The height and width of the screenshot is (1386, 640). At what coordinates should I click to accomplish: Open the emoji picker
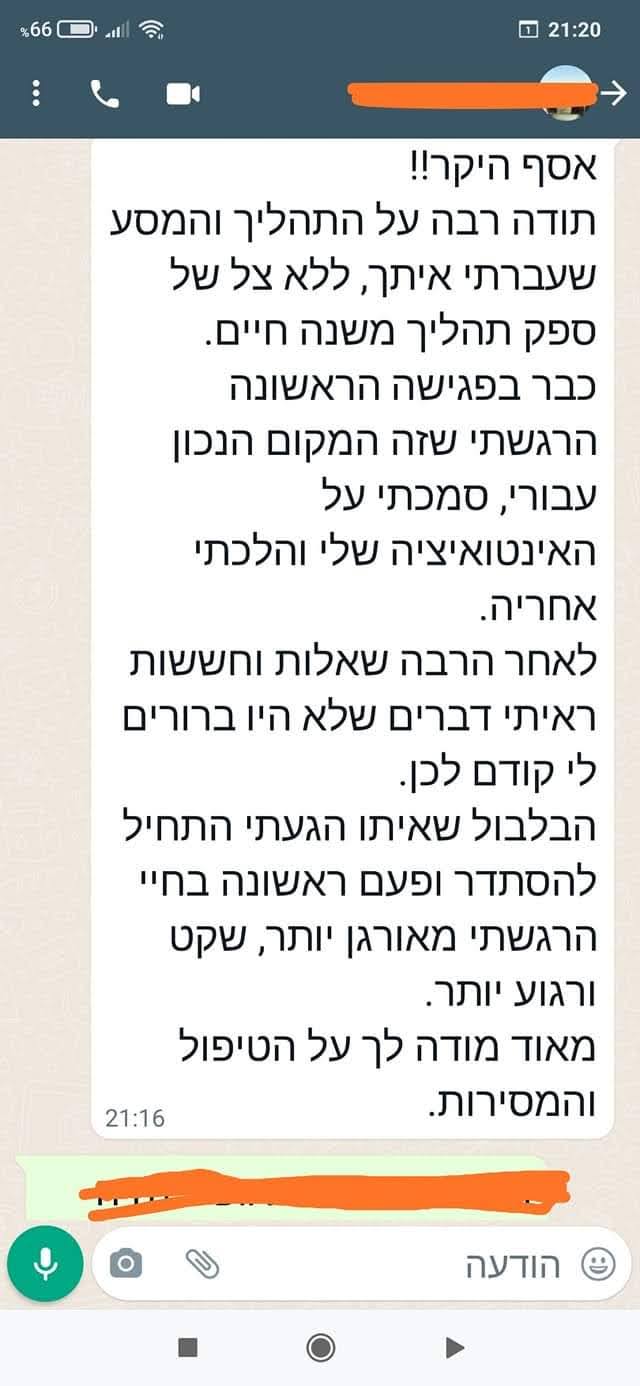point(598,1265)
